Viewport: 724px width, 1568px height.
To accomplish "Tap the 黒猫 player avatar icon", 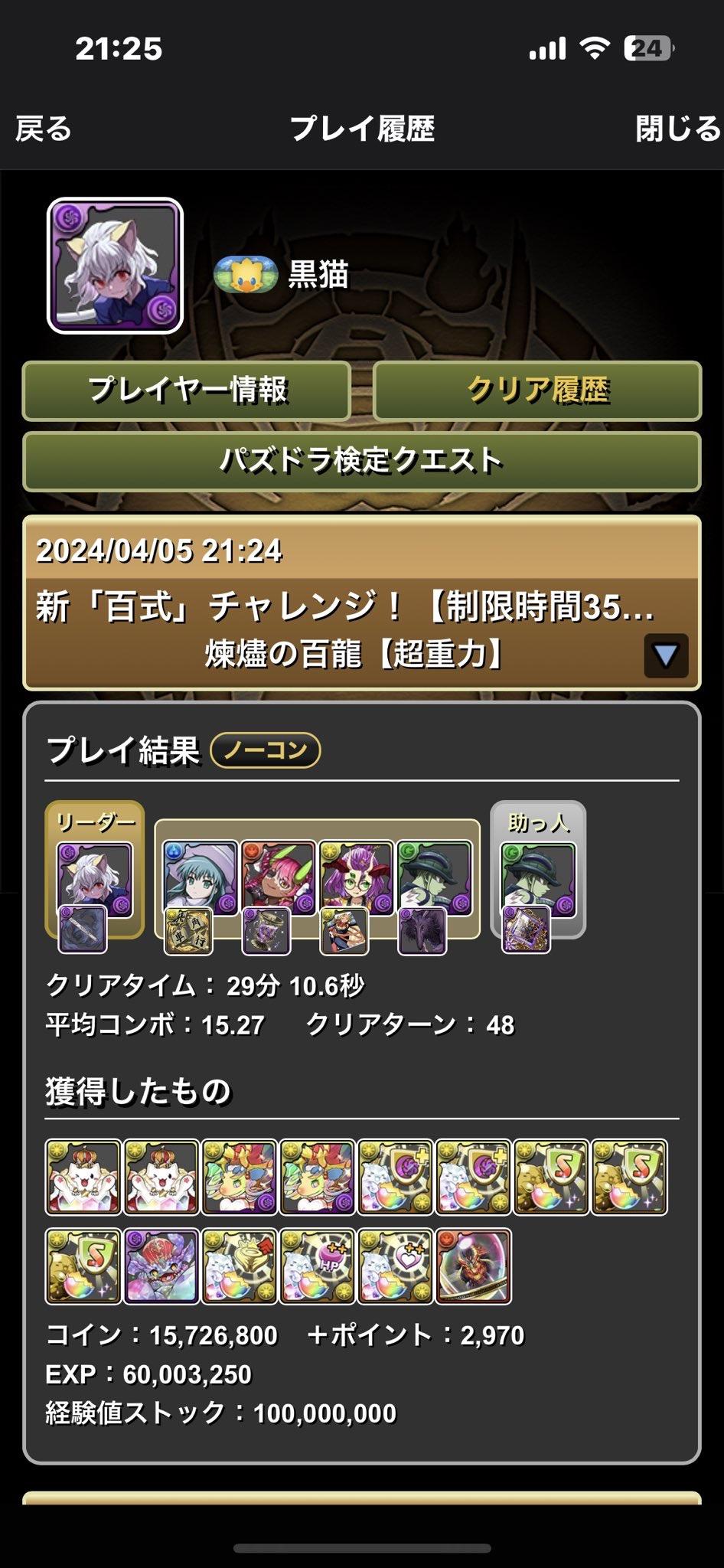I will click(115, 266).
